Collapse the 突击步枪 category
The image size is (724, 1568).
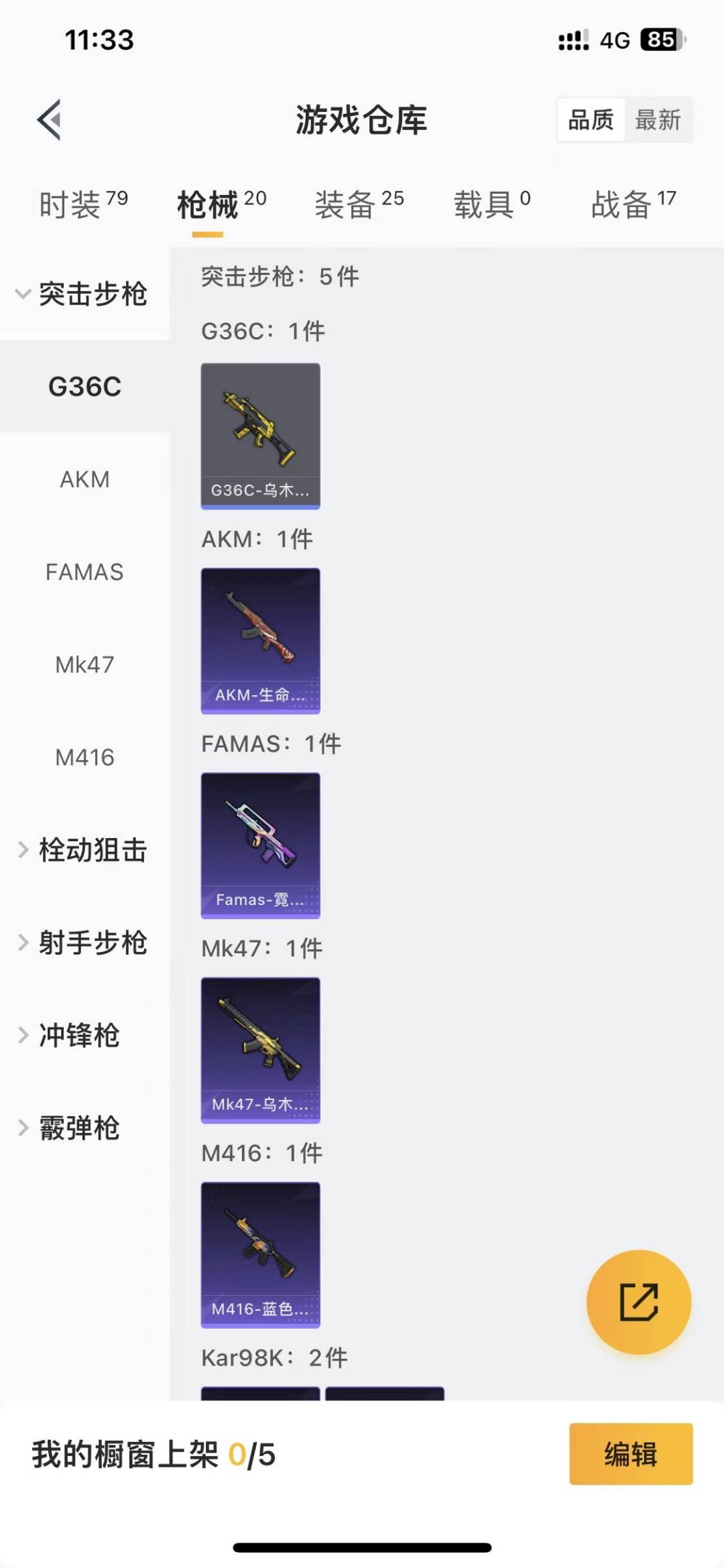tap(84, 294)
